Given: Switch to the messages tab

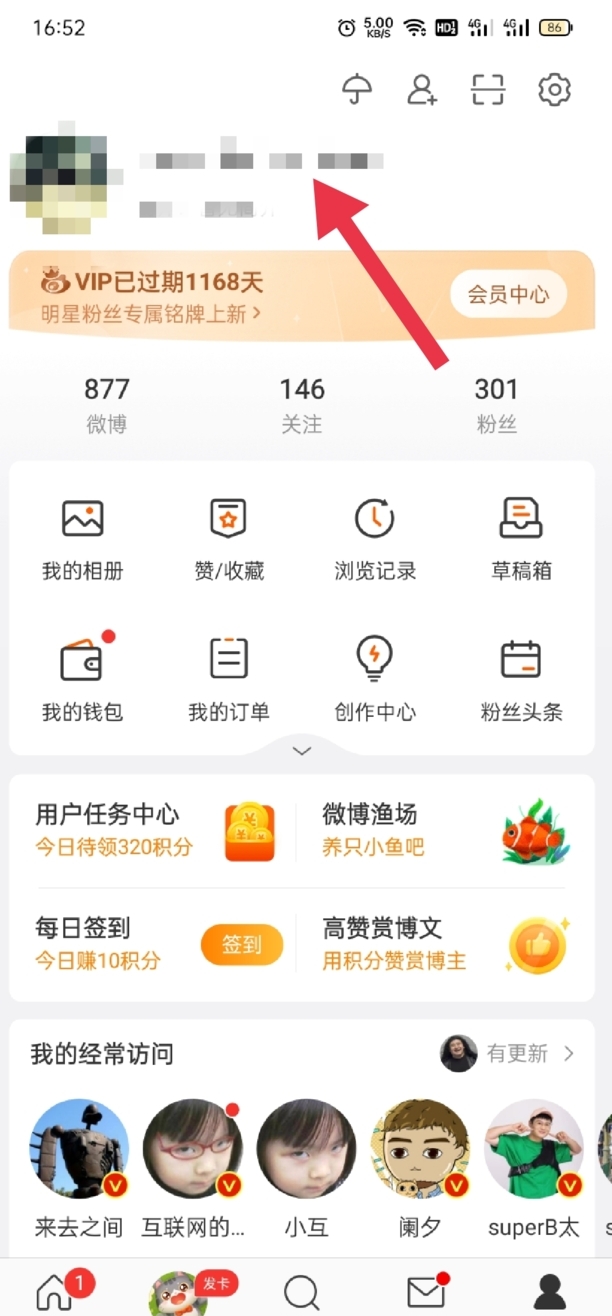Looking at the screenshot, I should click(x=427, y=1291).
